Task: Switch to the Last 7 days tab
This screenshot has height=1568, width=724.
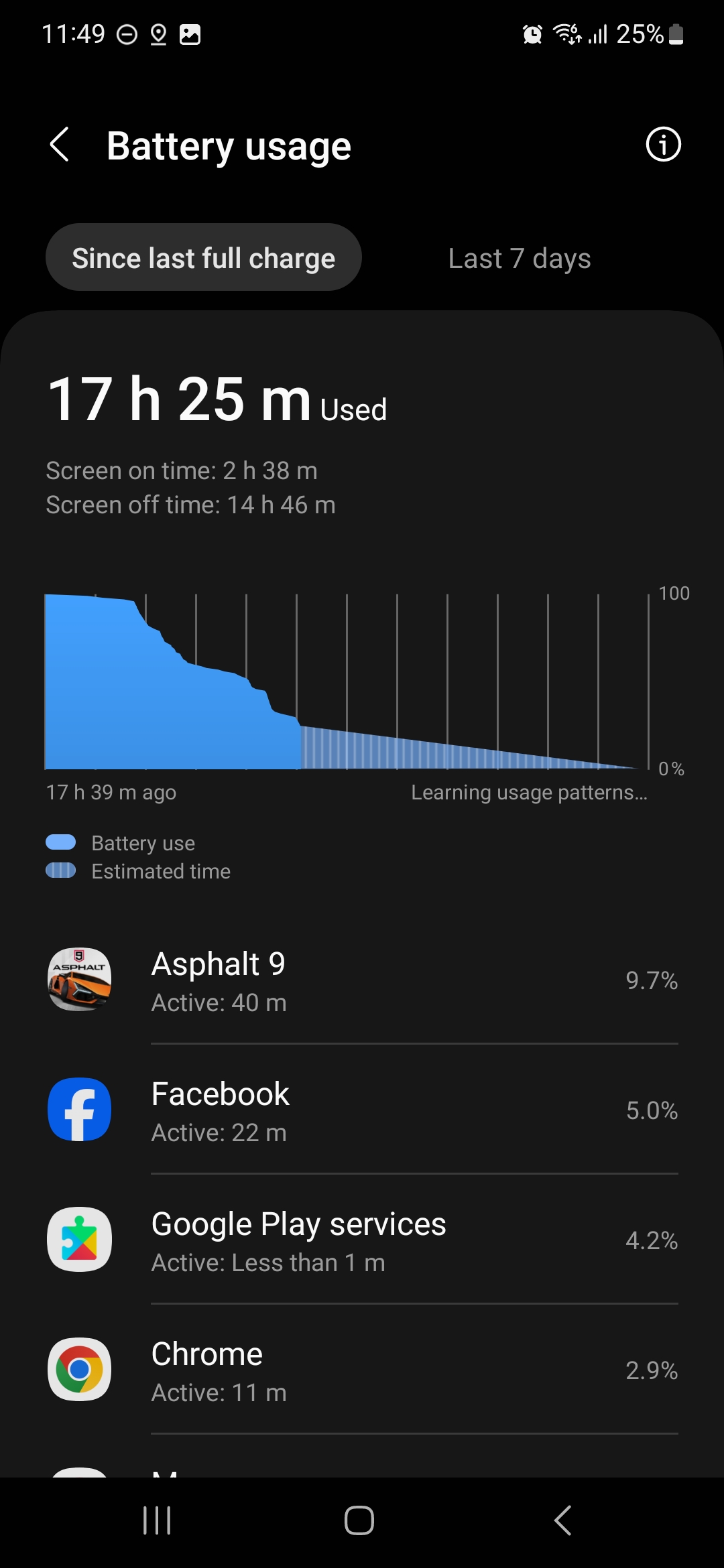Action: pos(520,258)
